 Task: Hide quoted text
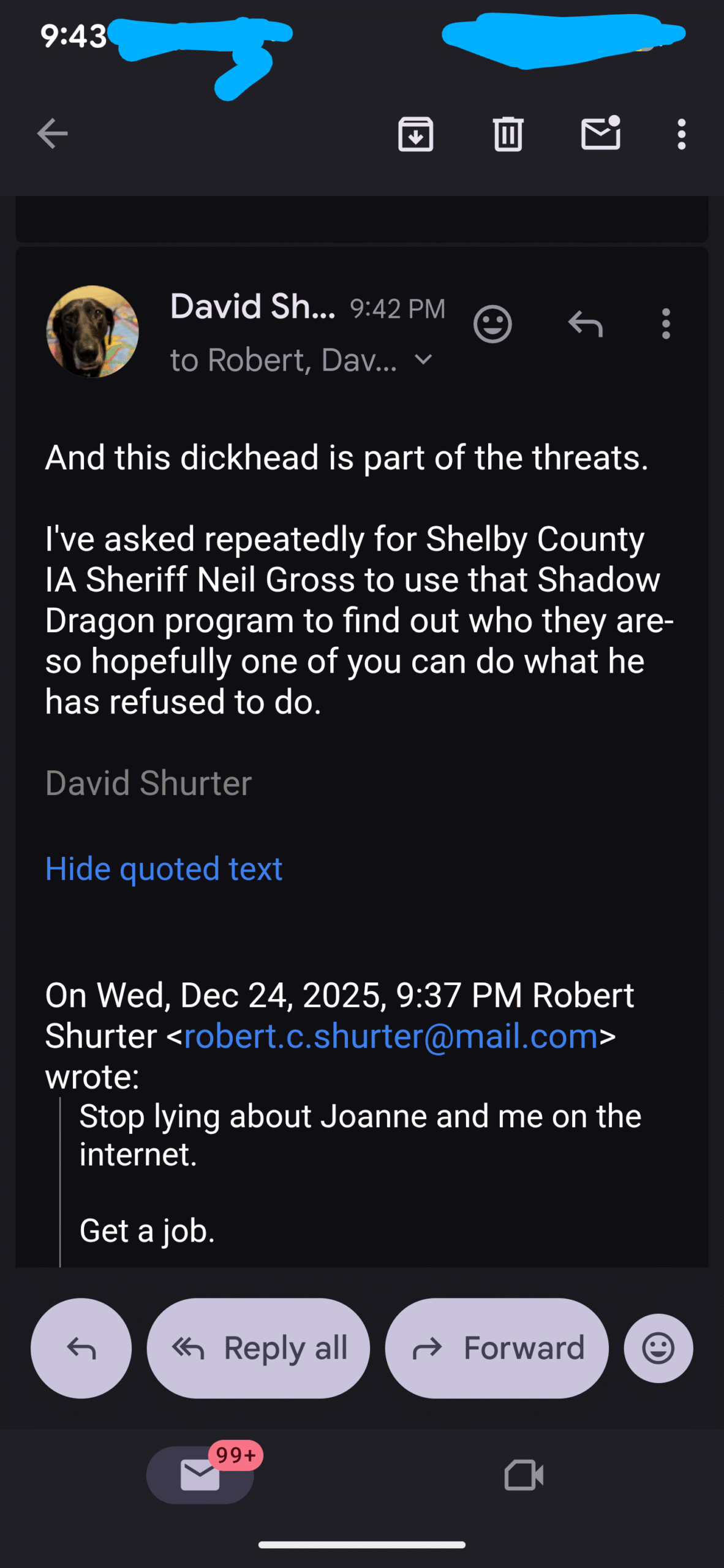click(x=164, y=869)
